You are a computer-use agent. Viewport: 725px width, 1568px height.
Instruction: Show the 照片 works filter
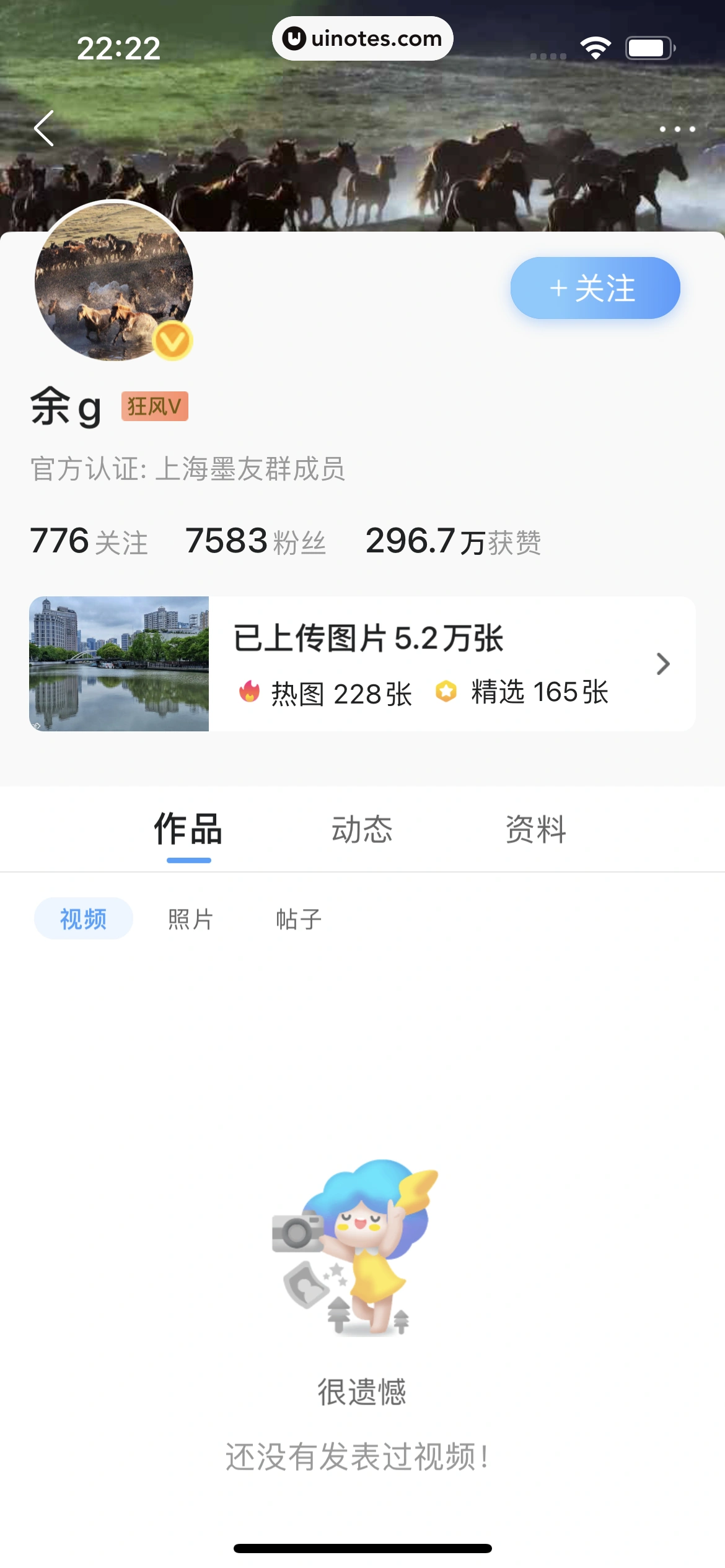(x=191, y=919)
